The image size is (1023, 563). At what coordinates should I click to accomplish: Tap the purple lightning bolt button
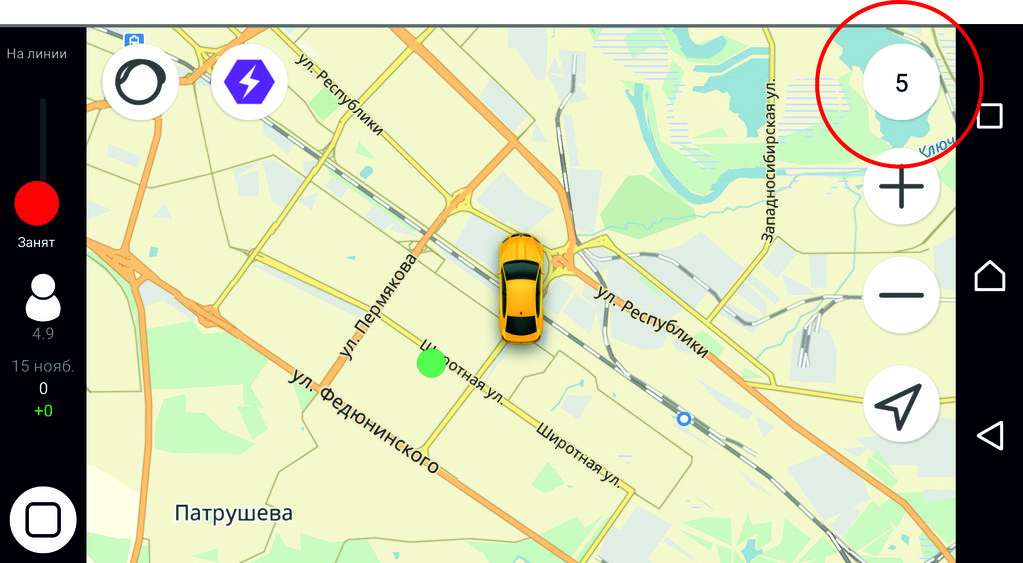click(249, 83)
